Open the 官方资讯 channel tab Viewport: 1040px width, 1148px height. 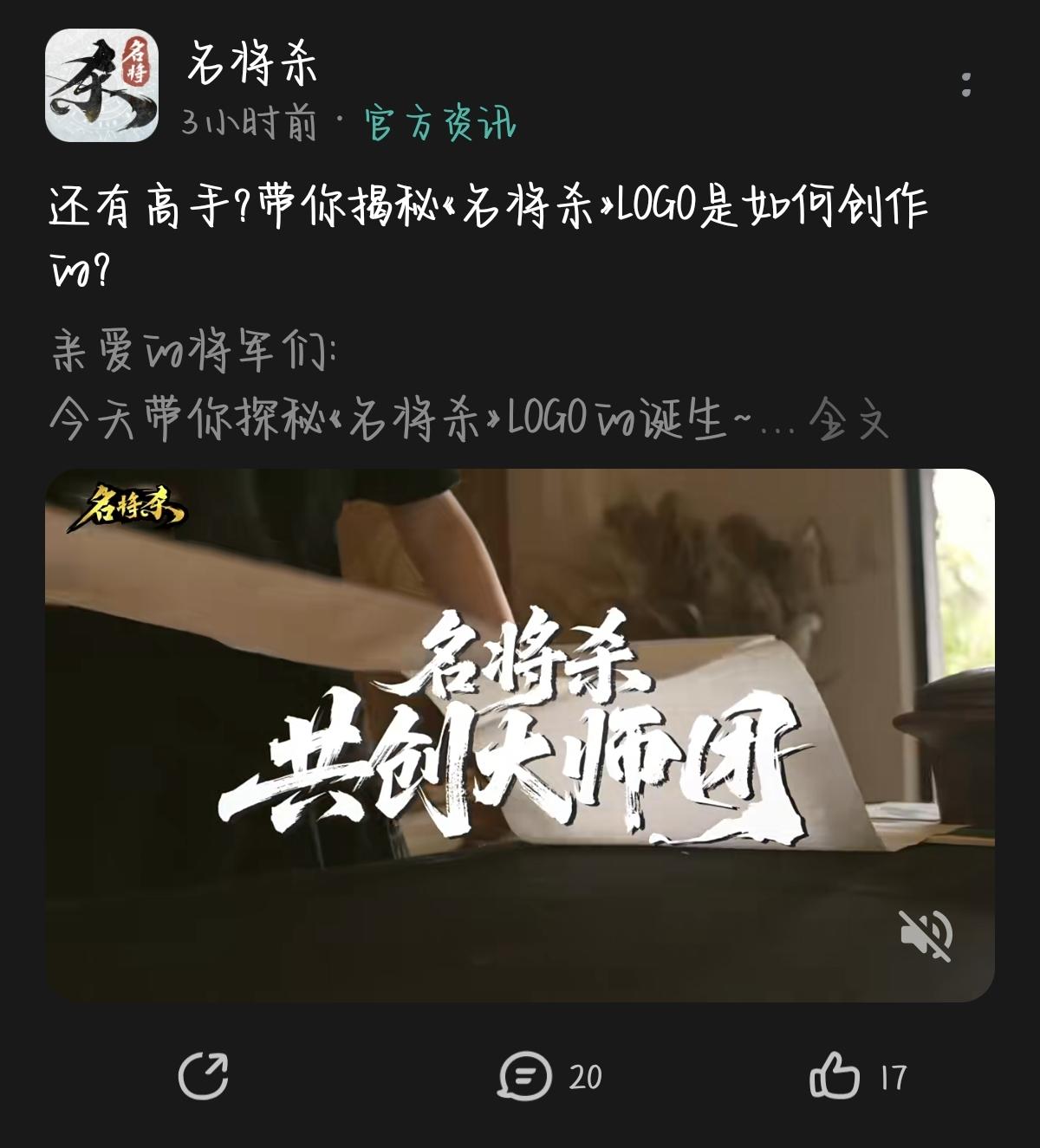pos(439,124)
